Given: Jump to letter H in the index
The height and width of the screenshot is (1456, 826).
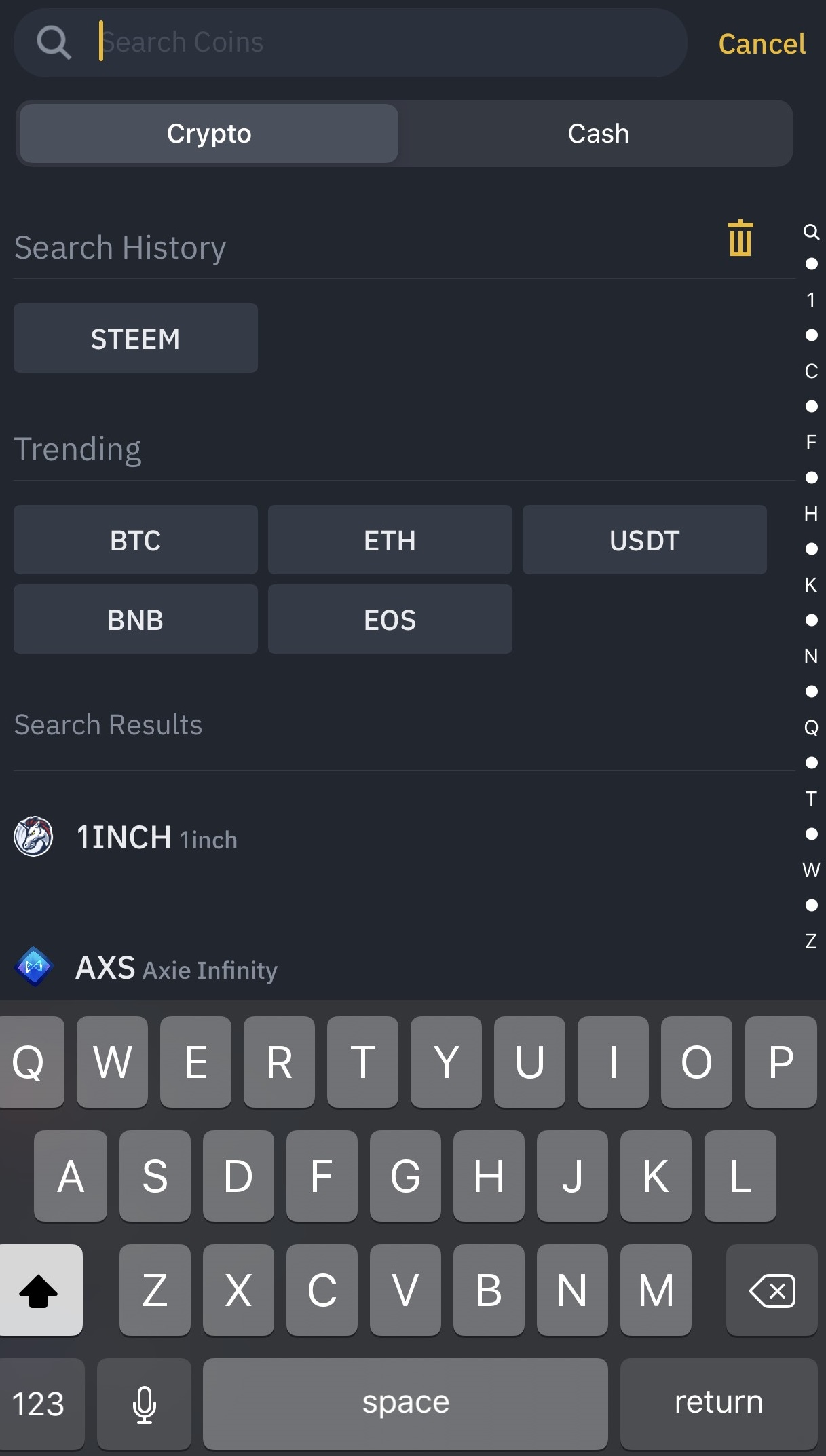Looking at the screenshot, I should pyautogui.click(x=811, y=514).
